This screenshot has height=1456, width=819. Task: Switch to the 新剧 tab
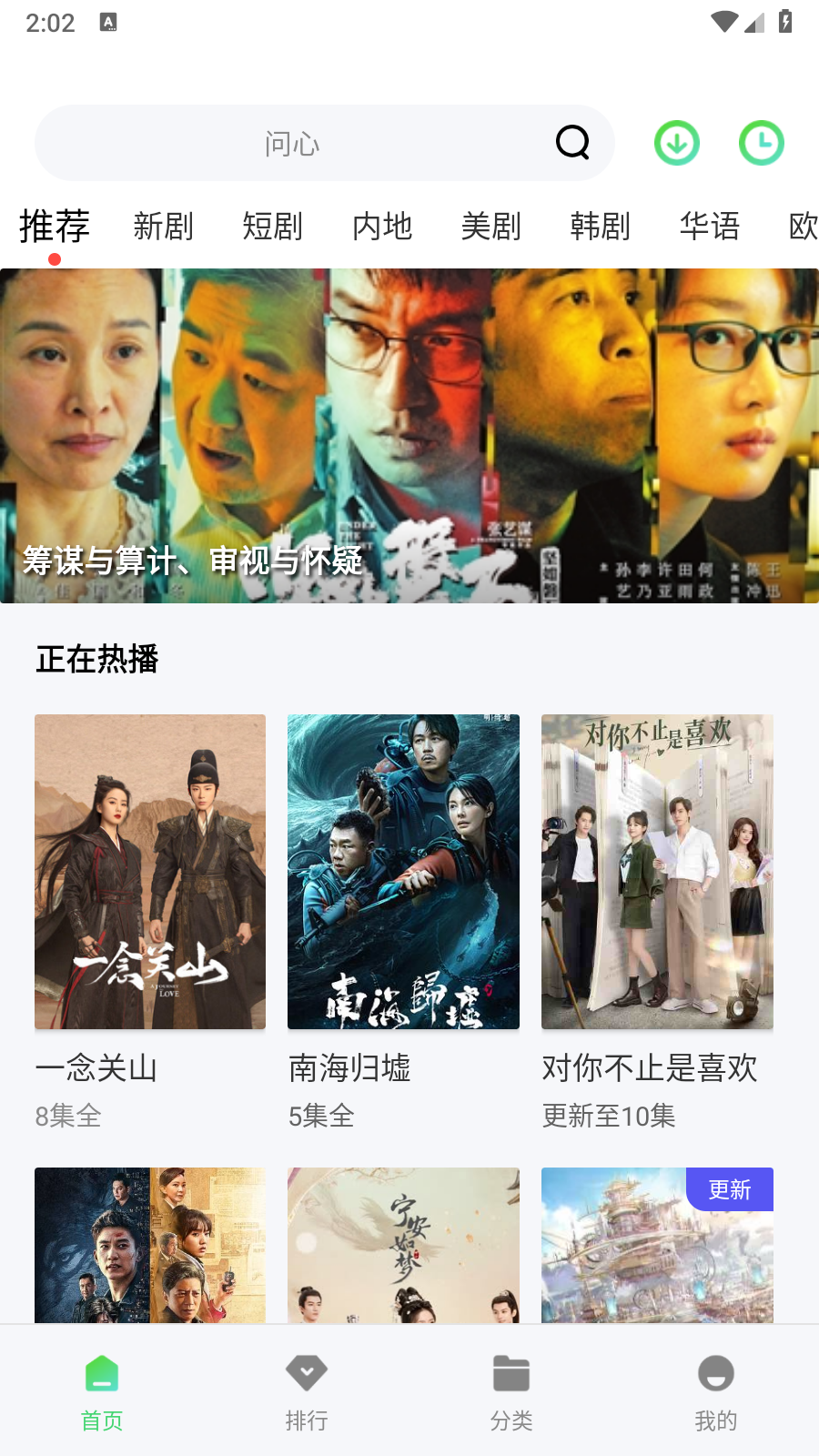point(164,227)
